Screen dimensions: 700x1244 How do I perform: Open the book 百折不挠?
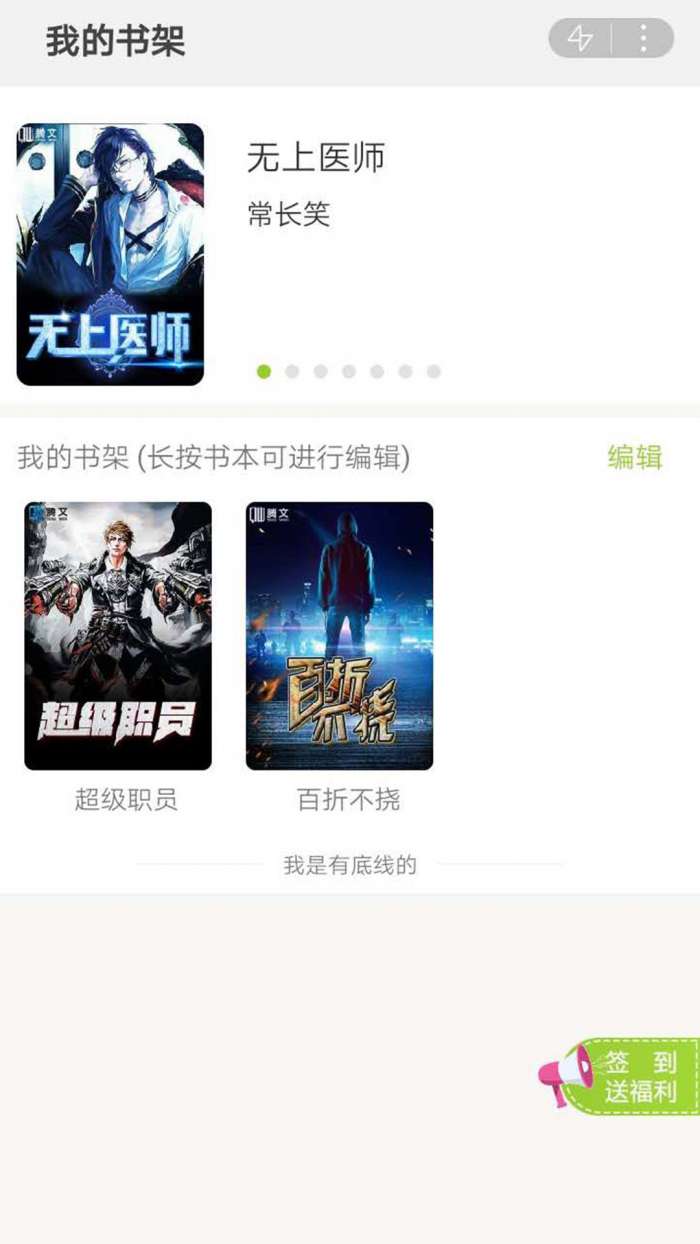point(340,636)
